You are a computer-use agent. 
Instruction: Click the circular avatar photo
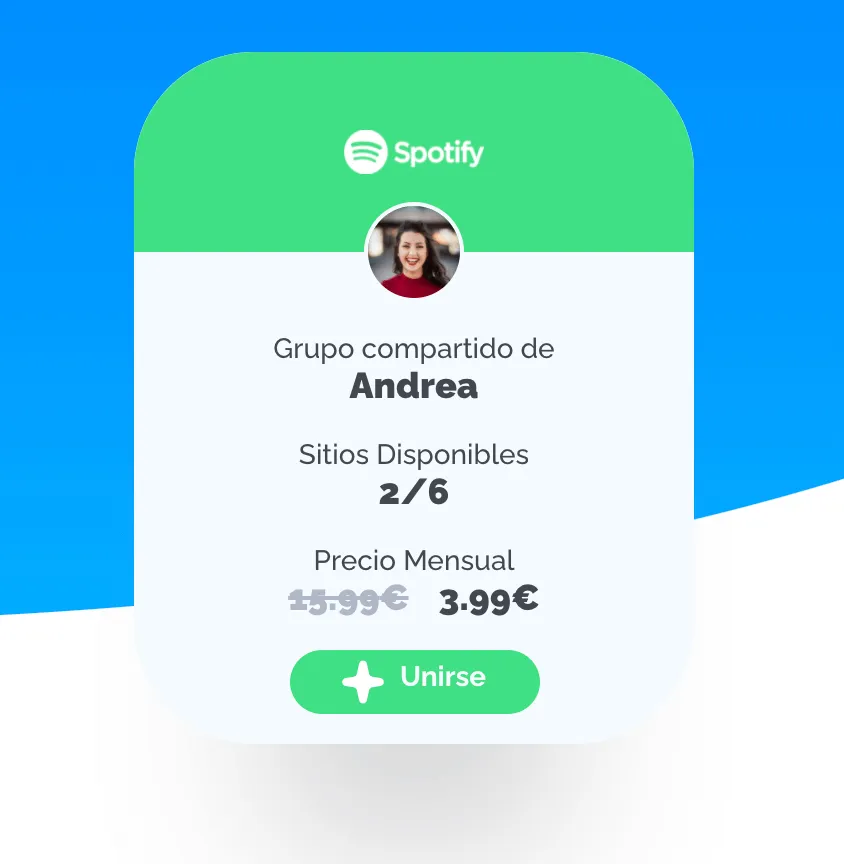(x=414, y=251)
